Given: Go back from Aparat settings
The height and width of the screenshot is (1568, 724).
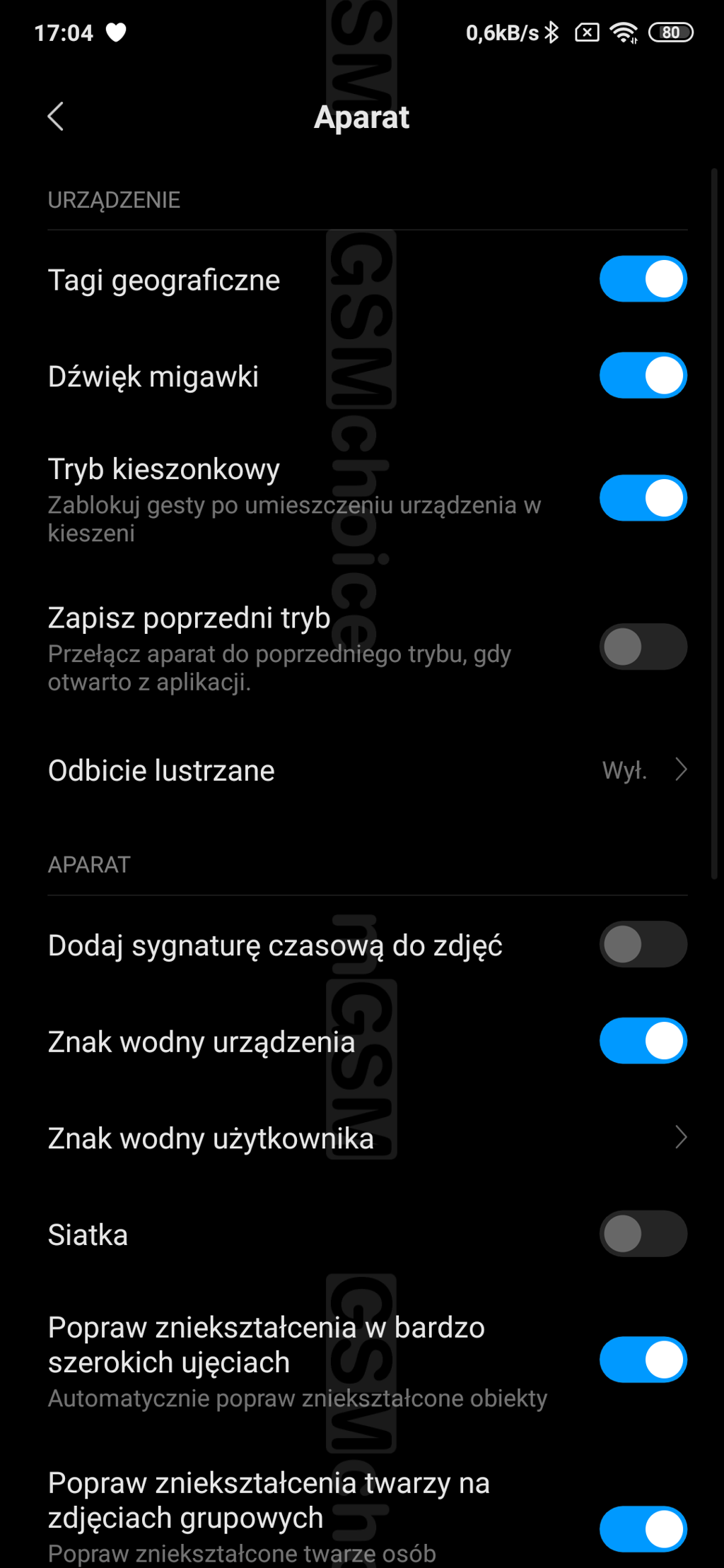Looking at the screenshot, I should point(56,117).
